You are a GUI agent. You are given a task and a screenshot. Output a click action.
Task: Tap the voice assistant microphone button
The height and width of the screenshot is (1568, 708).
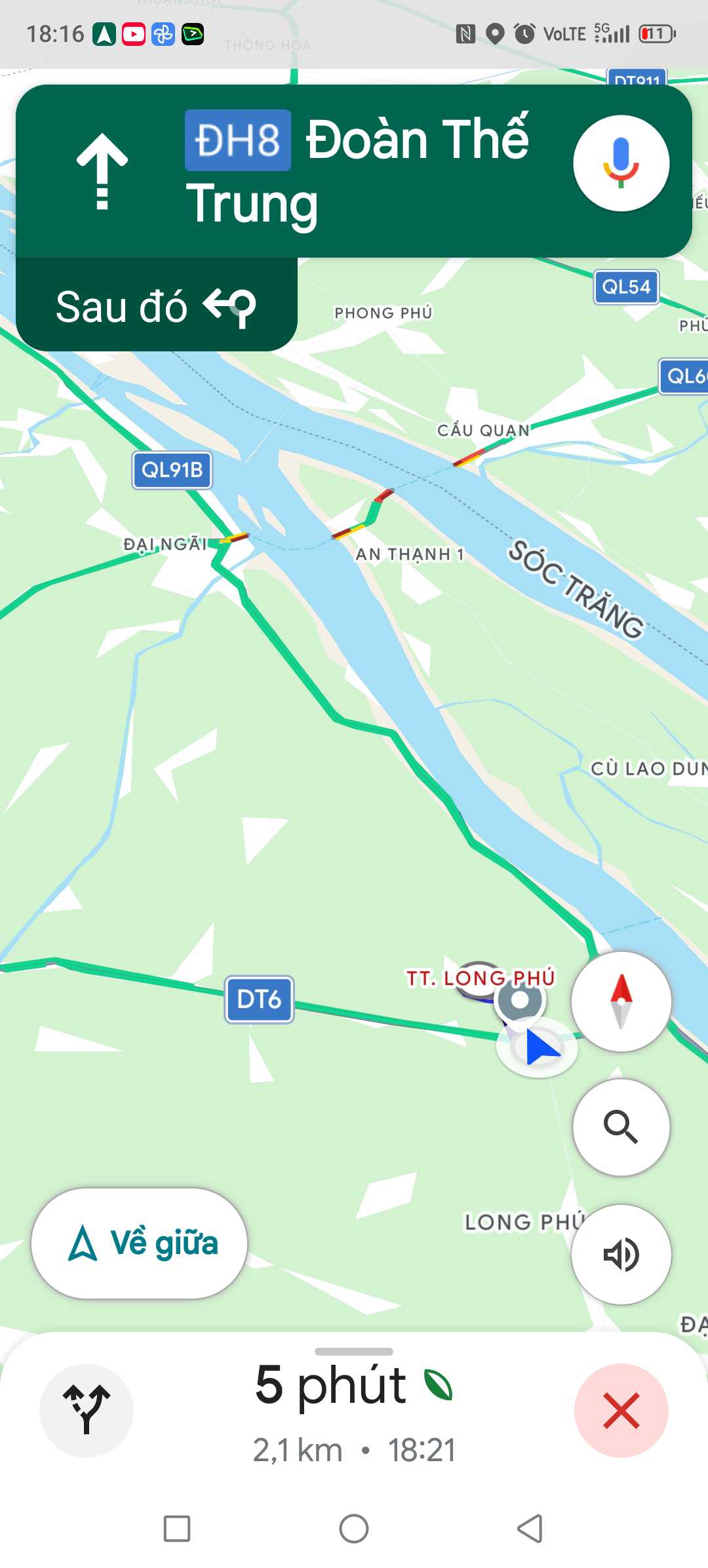621,163
